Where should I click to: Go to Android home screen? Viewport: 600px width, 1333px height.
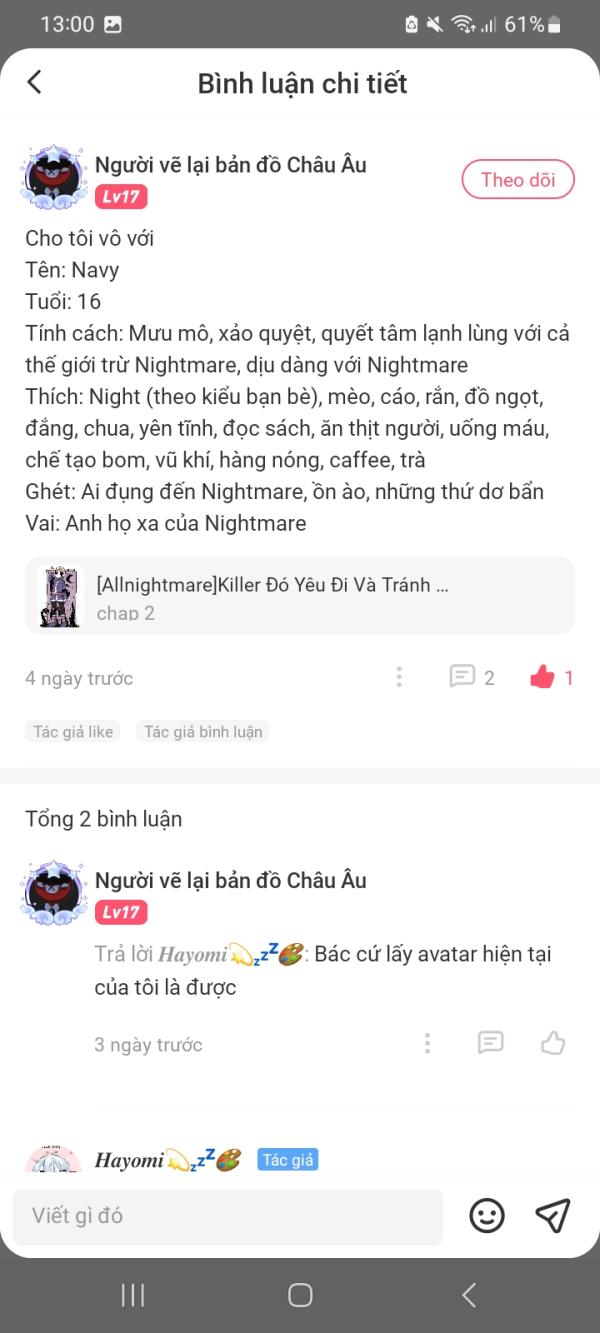coord(300,1295)
